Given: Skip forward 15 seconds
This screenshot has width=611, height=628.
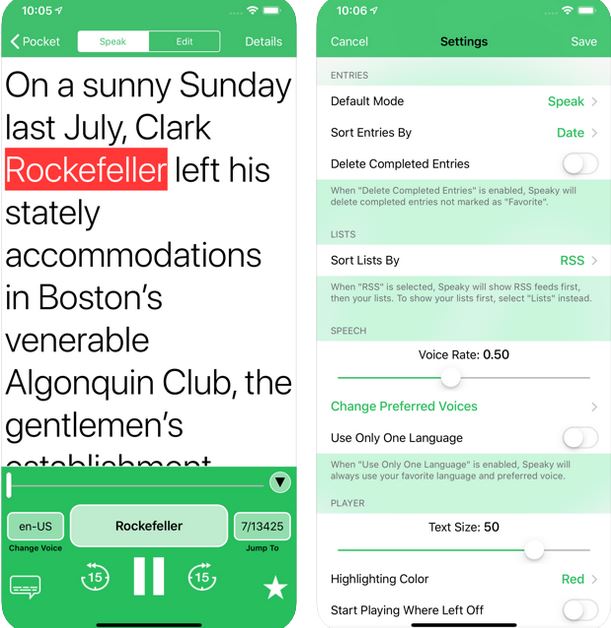Looking at the screenshot, I should (202, 577).
